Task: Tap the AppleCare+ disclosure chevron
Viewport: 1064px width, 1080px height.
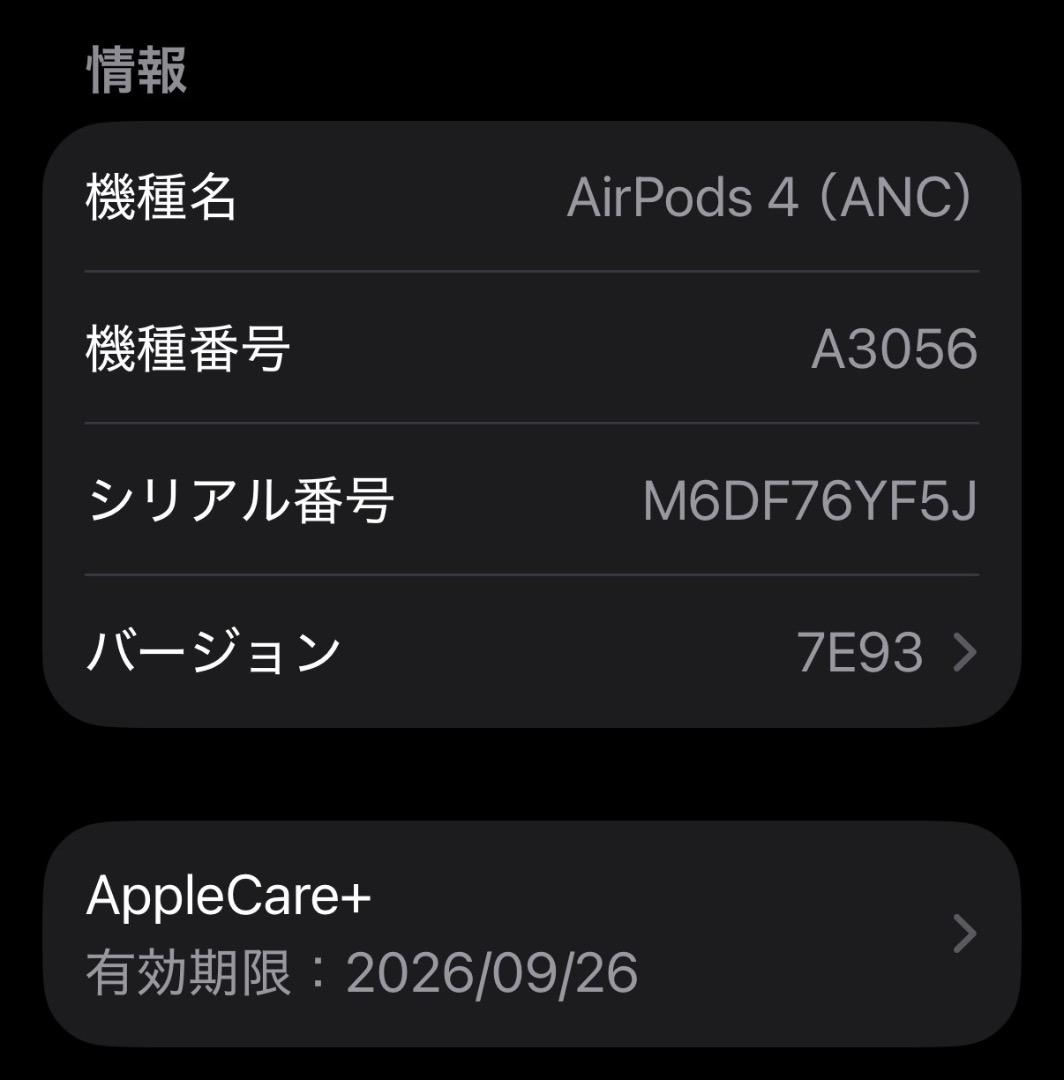Action: click(x=963, y=935)
